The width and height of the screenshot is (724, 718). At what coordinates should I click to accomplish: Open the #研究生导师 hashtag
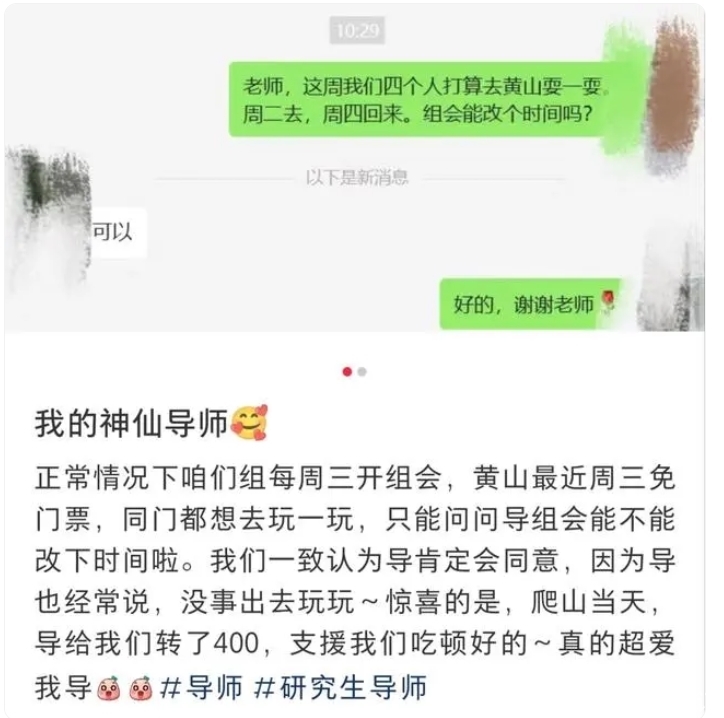tap(341, 688)
